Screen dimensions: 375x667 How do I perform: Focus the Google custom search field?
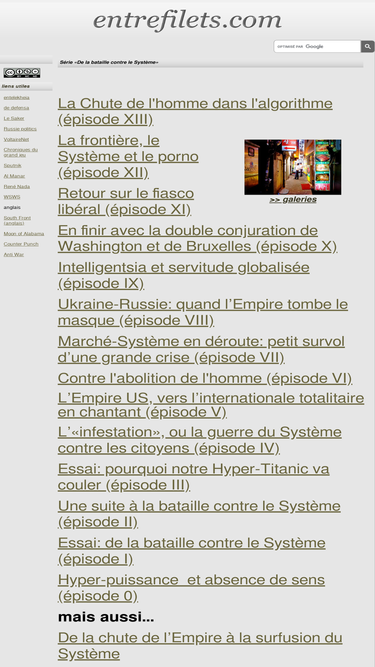[x=317, y=46]
